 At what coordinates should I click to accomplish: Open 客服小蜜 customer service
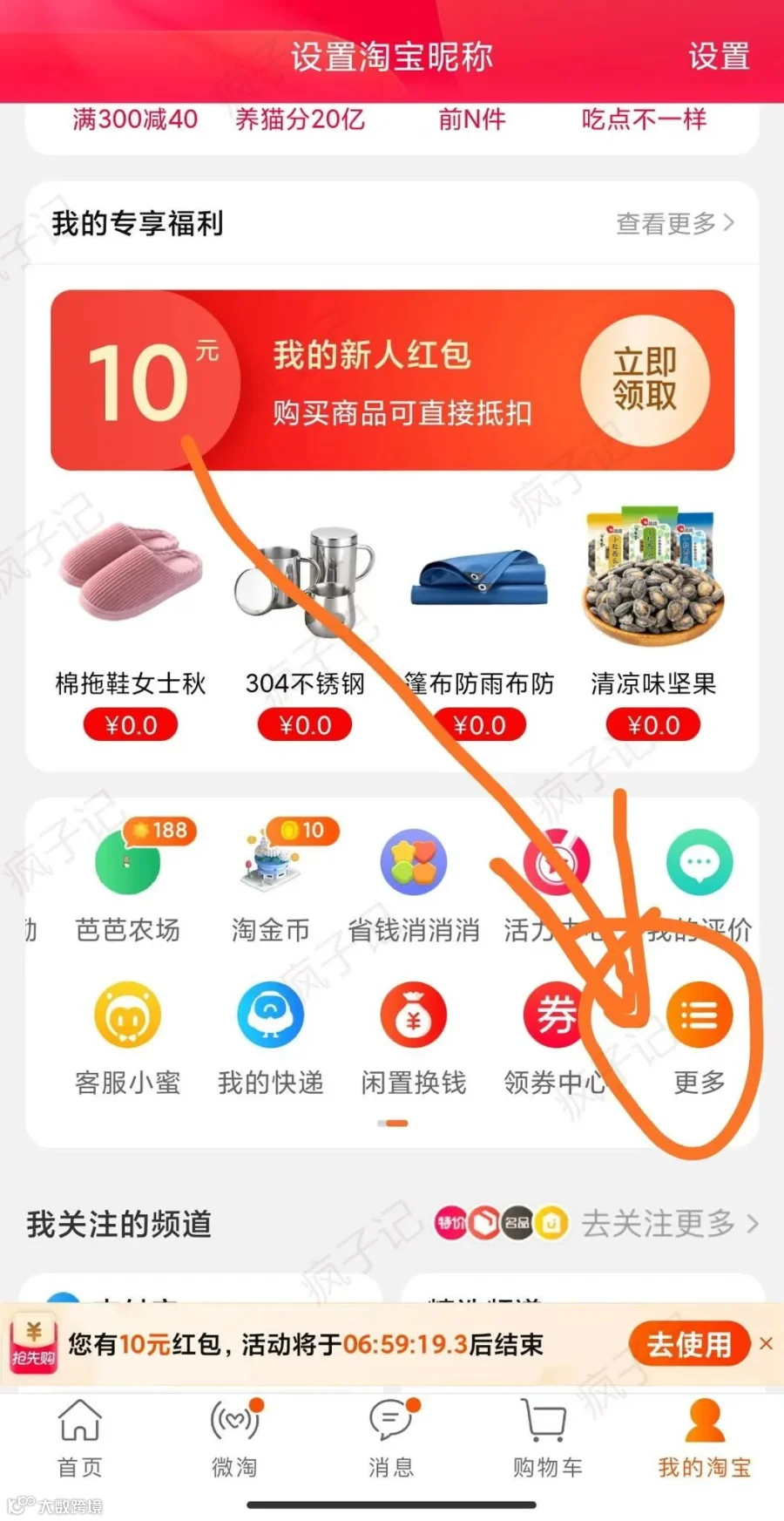[x=128, y=1039]
